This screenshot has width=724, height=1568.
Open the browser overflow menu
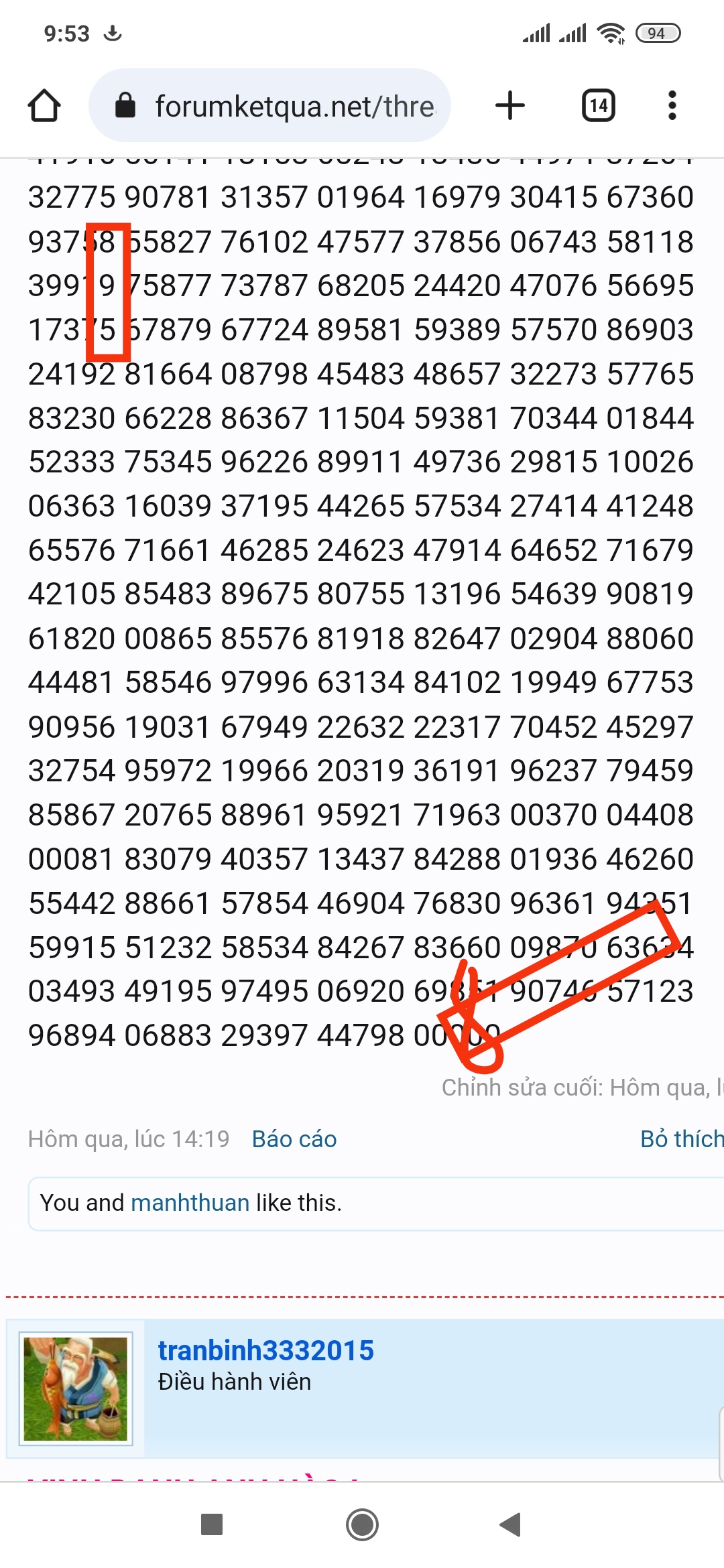pyautogui.click(x=672, y=106)
